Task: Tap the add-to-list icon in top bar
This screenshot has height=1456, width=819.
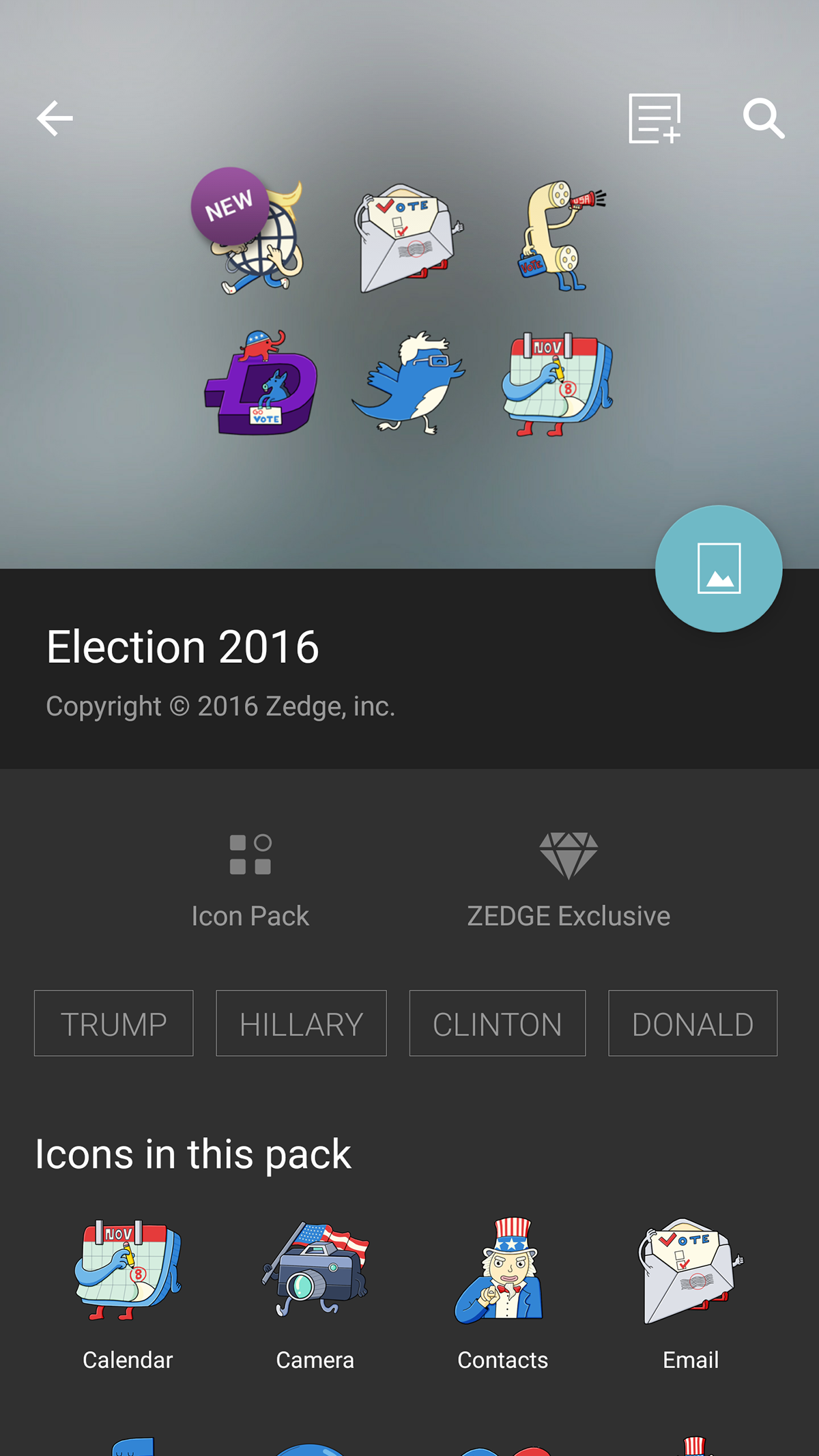Action: coord(653,117)
